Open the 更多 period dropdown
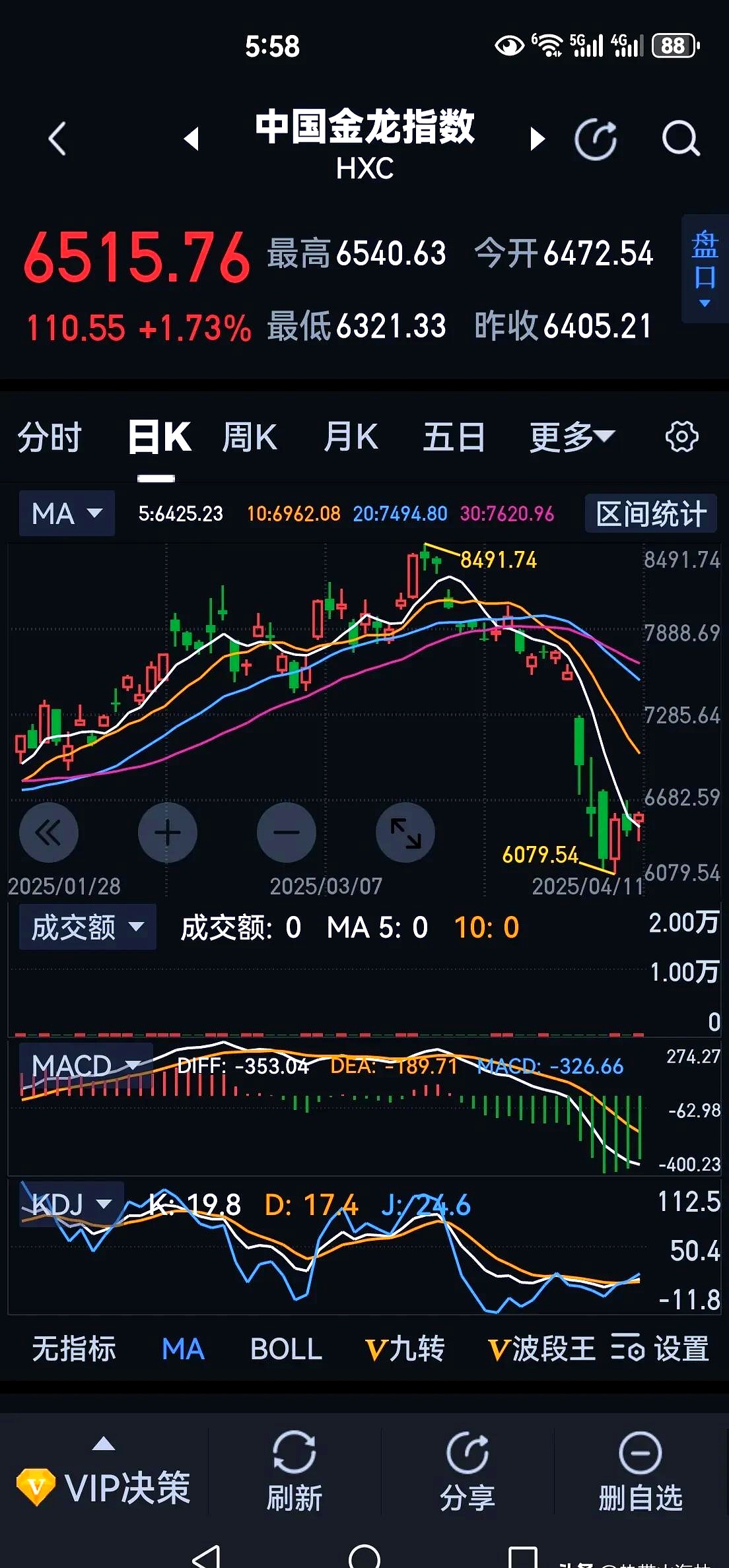 pos(572,437)
